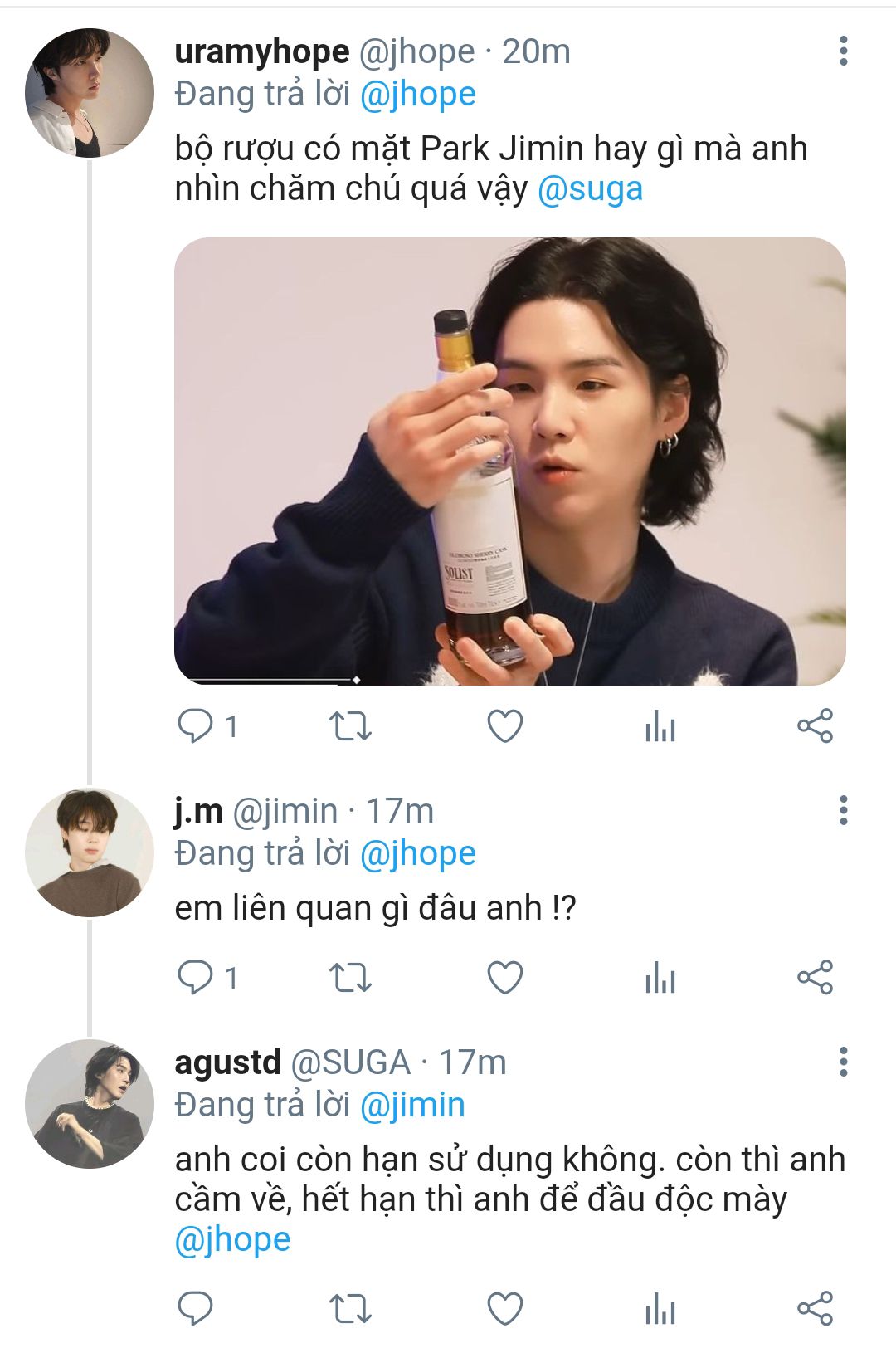Reply to agustd's tweet

(196, 1309)
